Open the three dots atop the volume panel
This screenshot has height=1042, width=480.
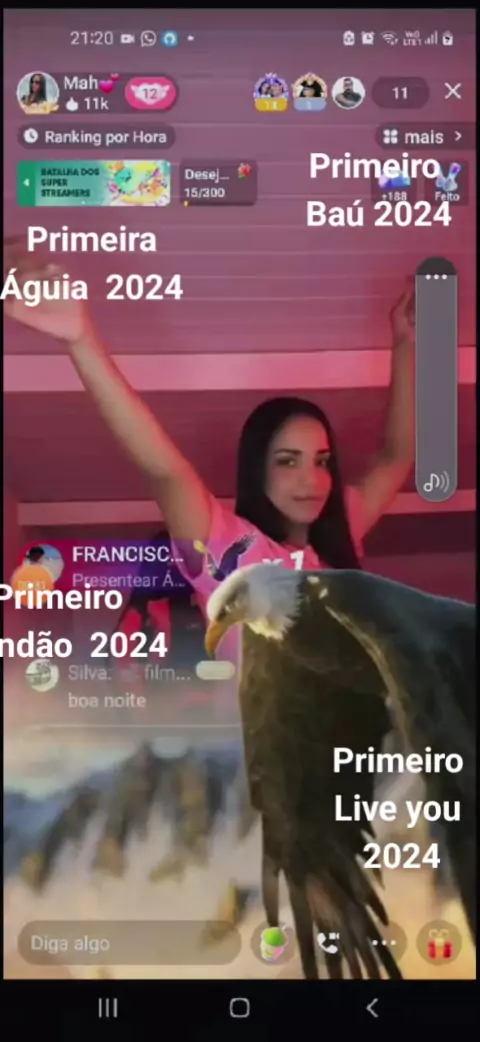[x=436, y=276]
